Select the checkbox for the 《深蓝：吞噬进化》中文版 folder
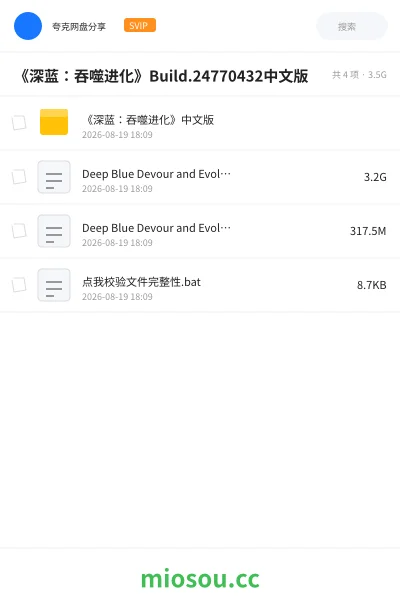Screen dimensions: 400x600 19,123
